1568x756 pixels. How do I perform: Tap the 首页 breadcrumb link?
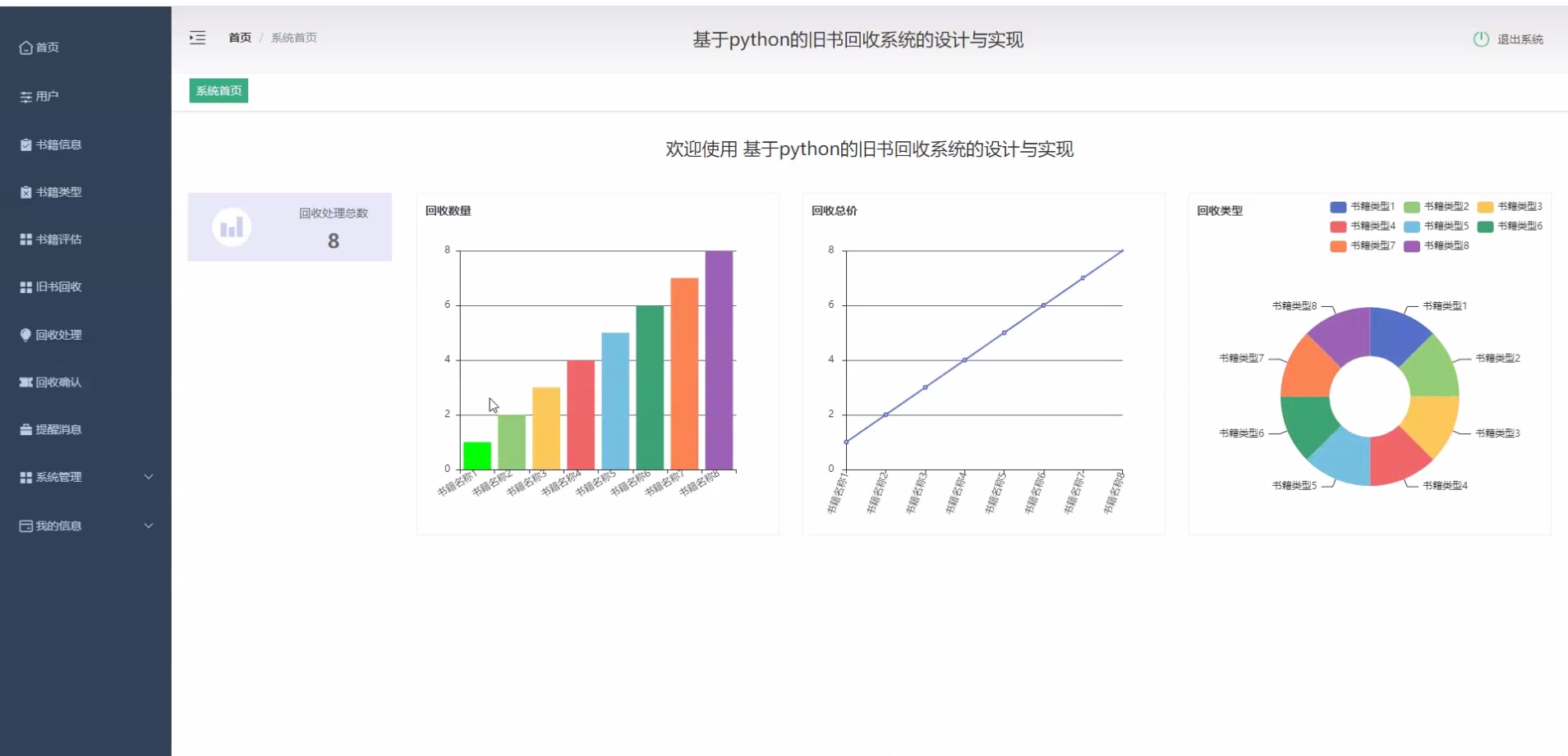[x=240, y=38]
